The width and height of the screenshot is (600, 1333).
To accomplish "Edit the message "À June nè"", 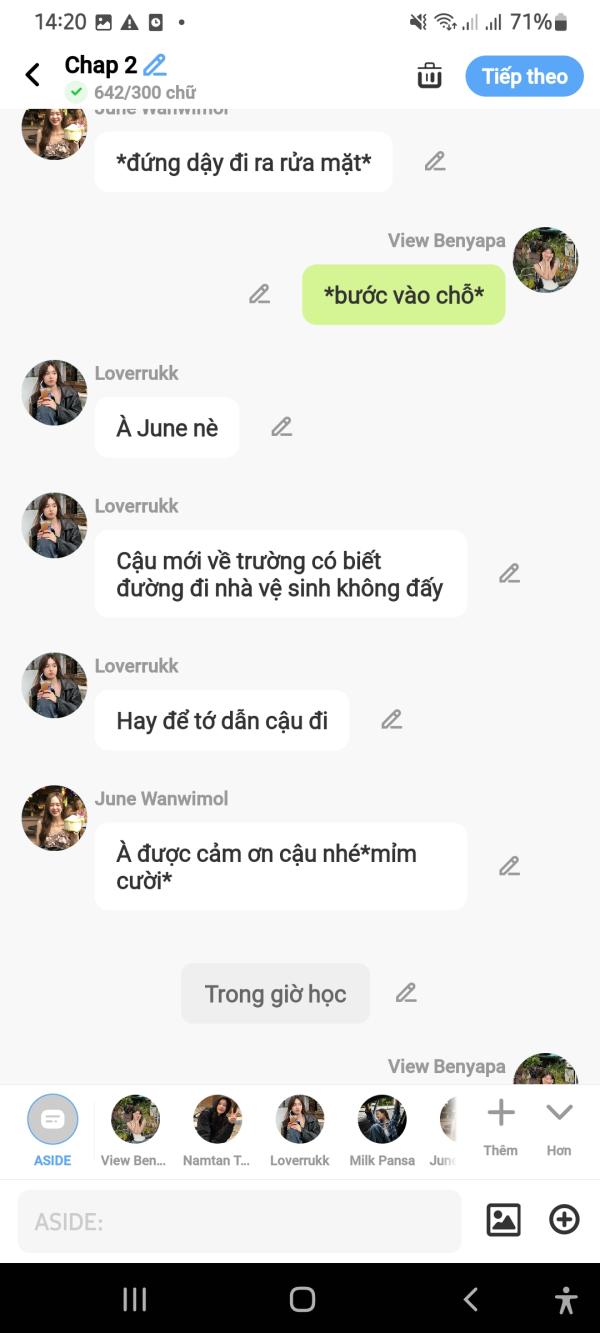I will click(x=282, y=427).
